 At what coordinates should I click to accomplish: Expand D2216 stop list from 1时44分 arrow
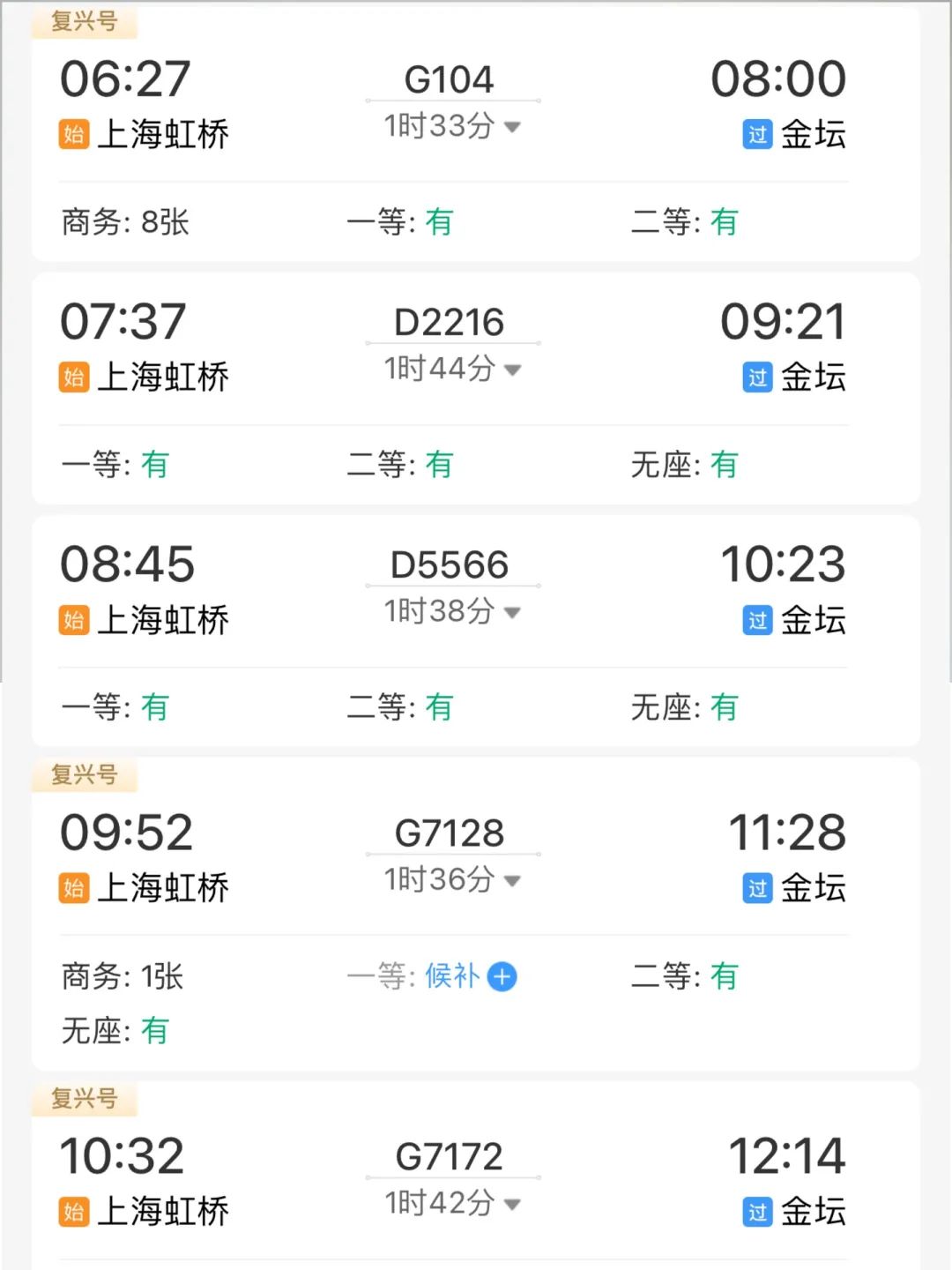pyautogui.click(x=512, y=370)
